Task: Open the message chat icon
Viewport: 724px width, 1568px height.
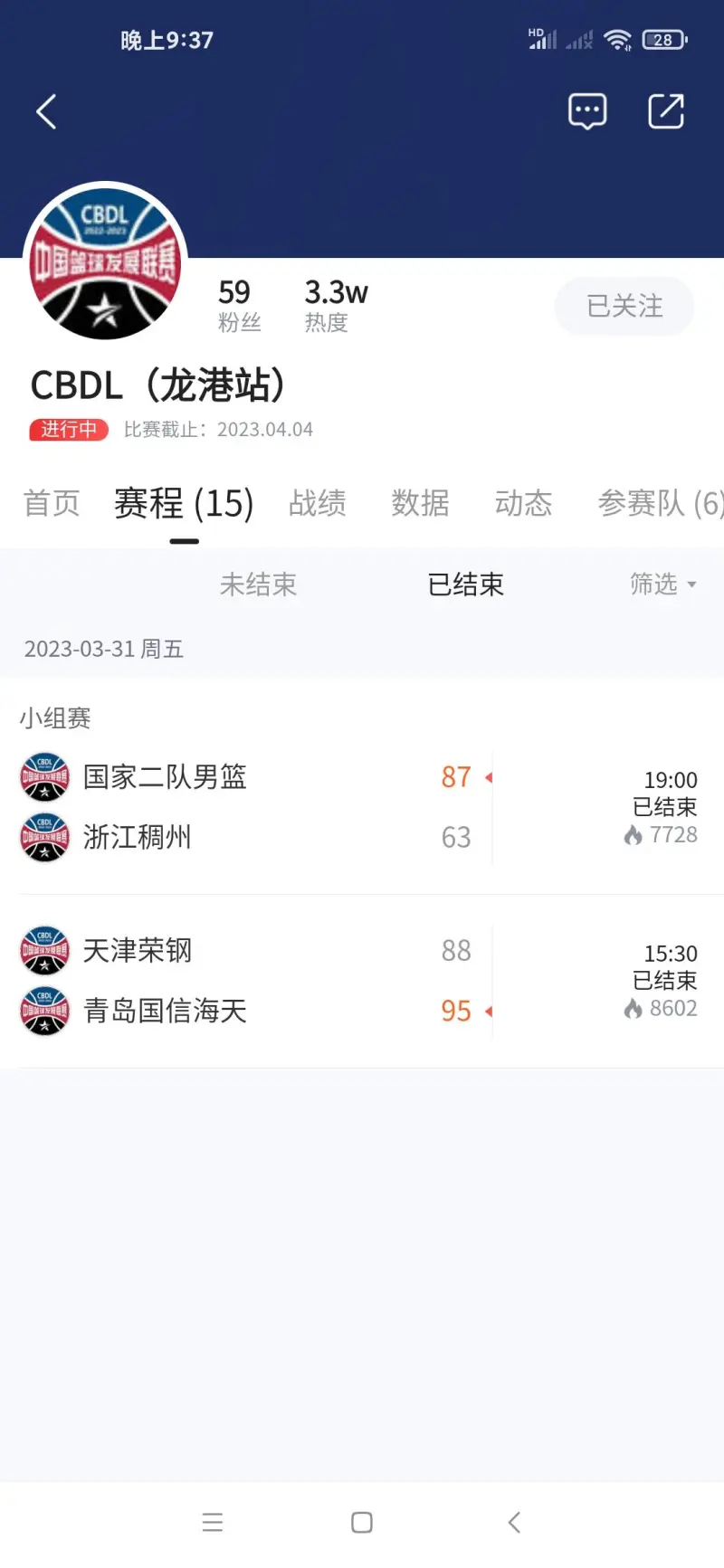Action: click(587, 112)
